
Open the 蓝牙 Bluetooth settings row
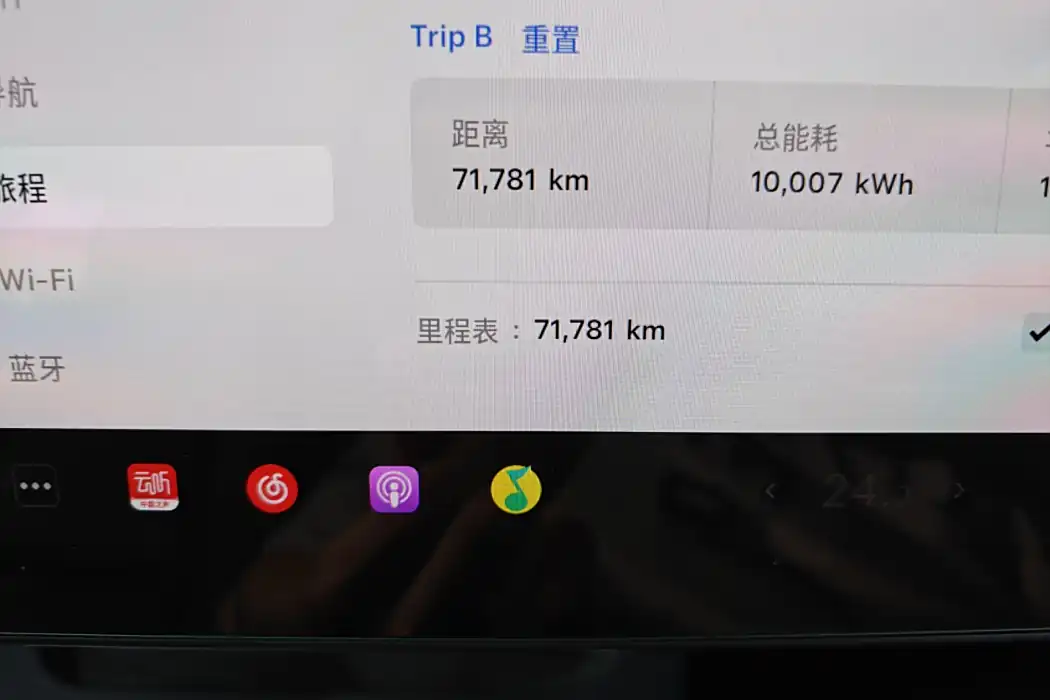(38, 369)
